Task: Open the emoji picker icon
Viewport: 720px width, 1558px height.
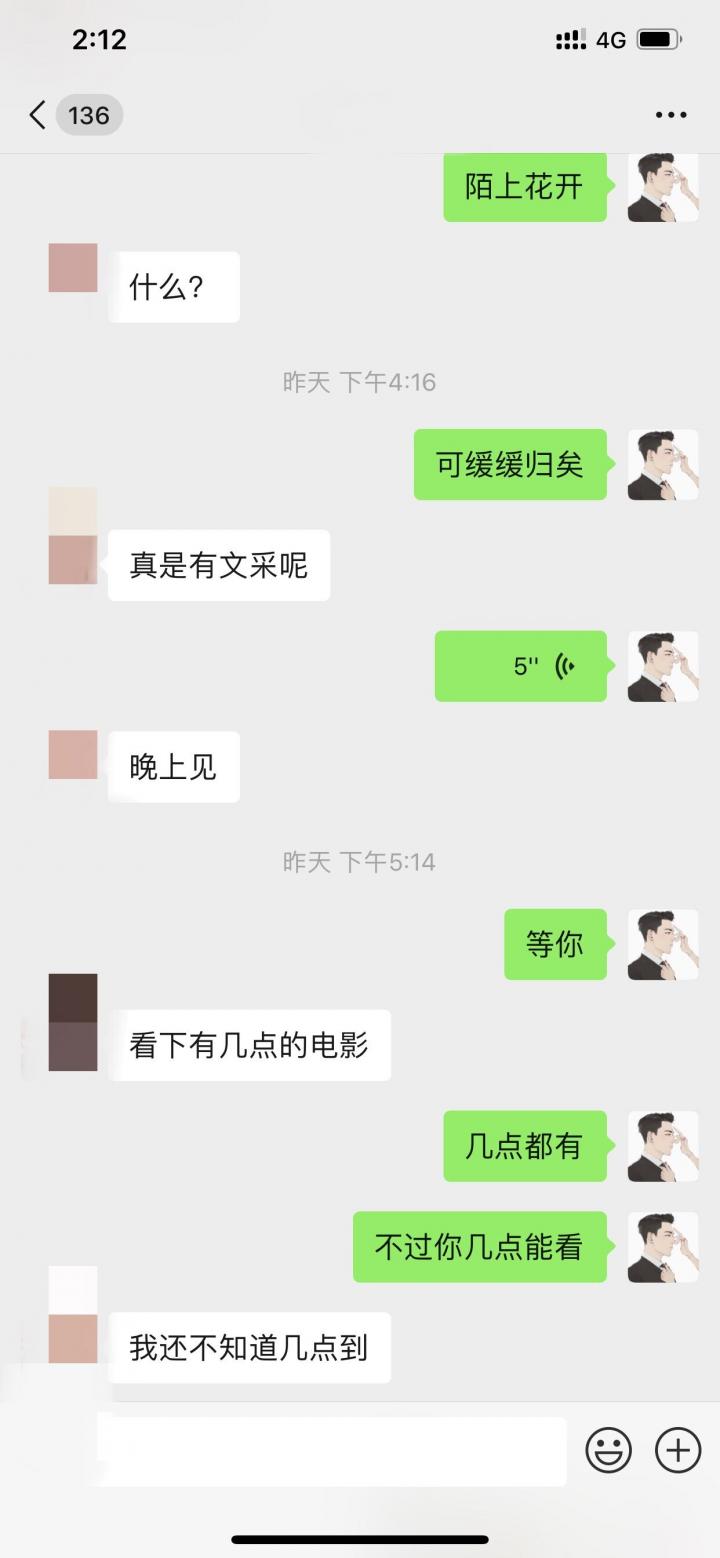Action: (607, 1449)
